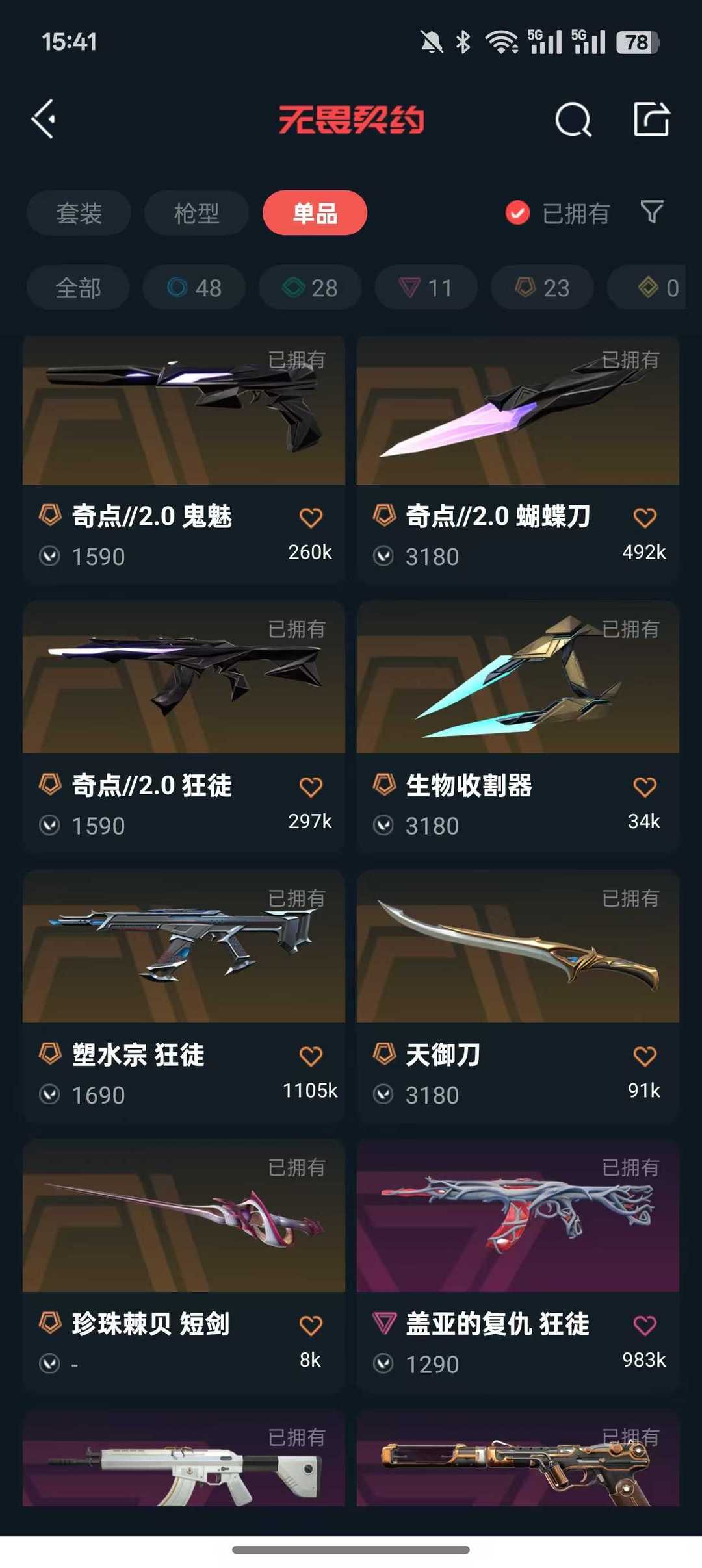Open the search magnifier icon
This screenshot has height=1568, width=702.
[x=573, y=120]
